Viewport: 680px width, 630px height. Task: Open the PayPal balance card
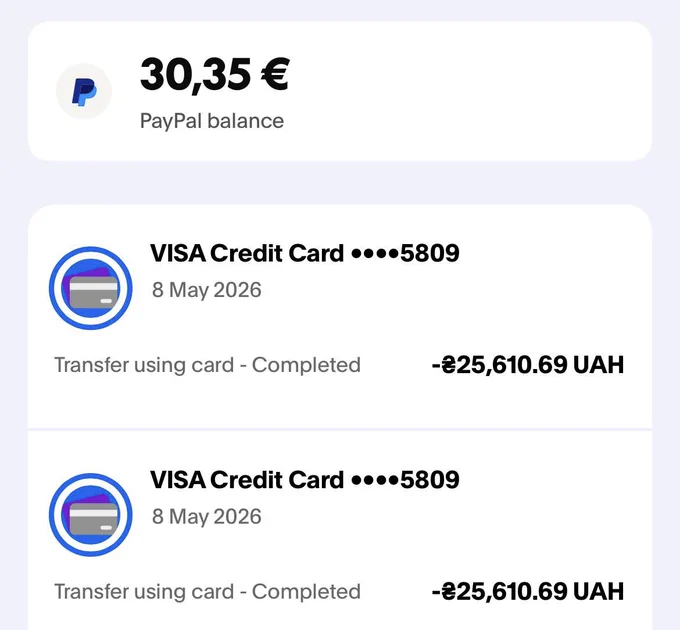coord(340,91)
